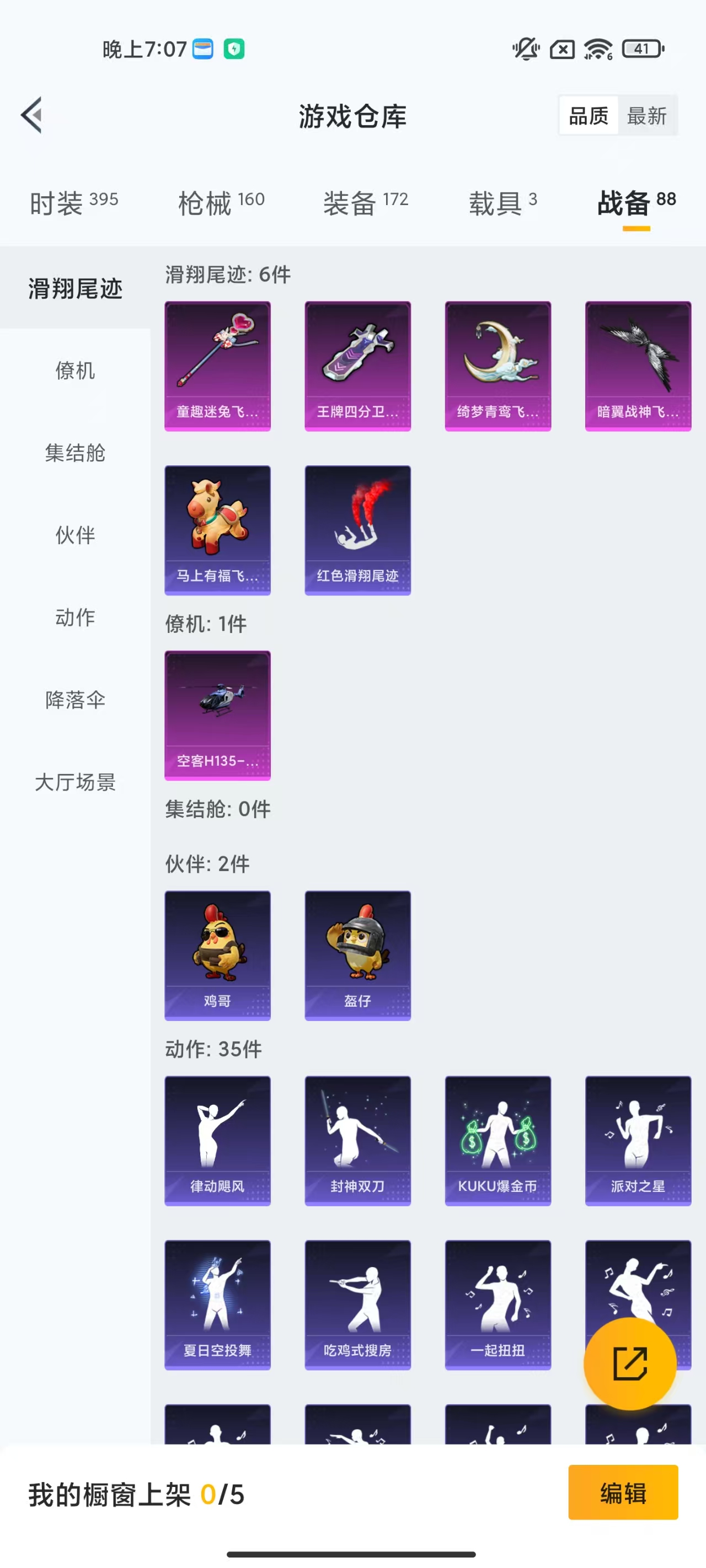Screen dimensions: 706x1568
Task: Select the KUKU爆金币 emote item
Action: coord(498,1141)
